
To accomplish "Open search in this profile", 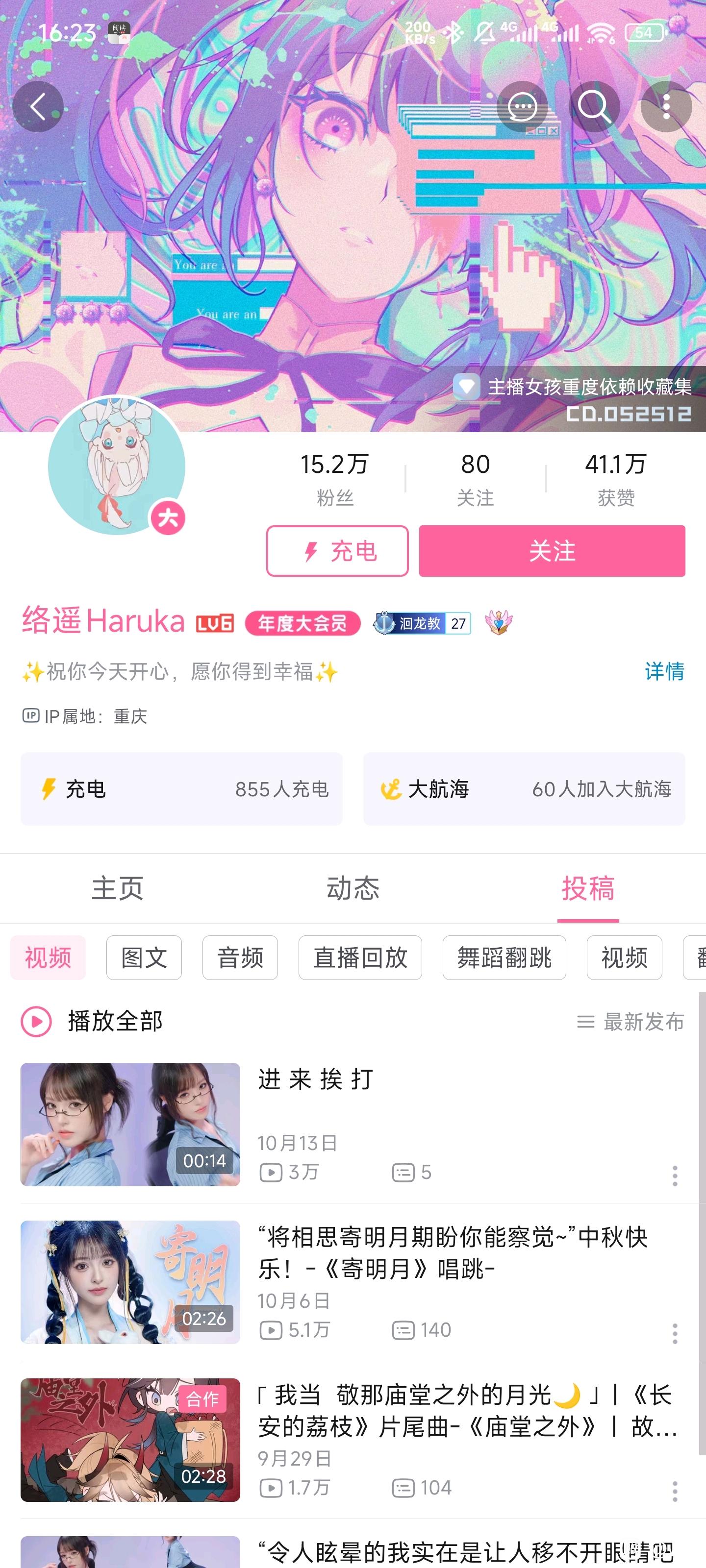I will click(x=594, y=107).
